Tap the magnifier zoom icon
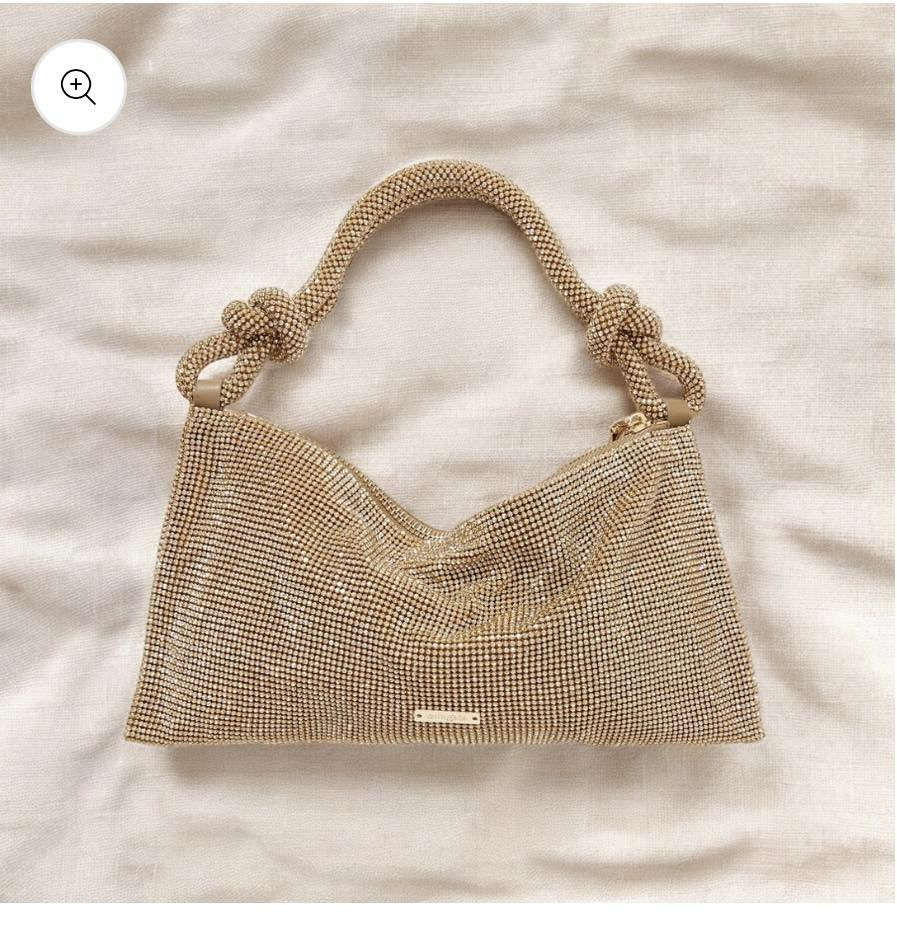The image size is (897, 933). 78,87
